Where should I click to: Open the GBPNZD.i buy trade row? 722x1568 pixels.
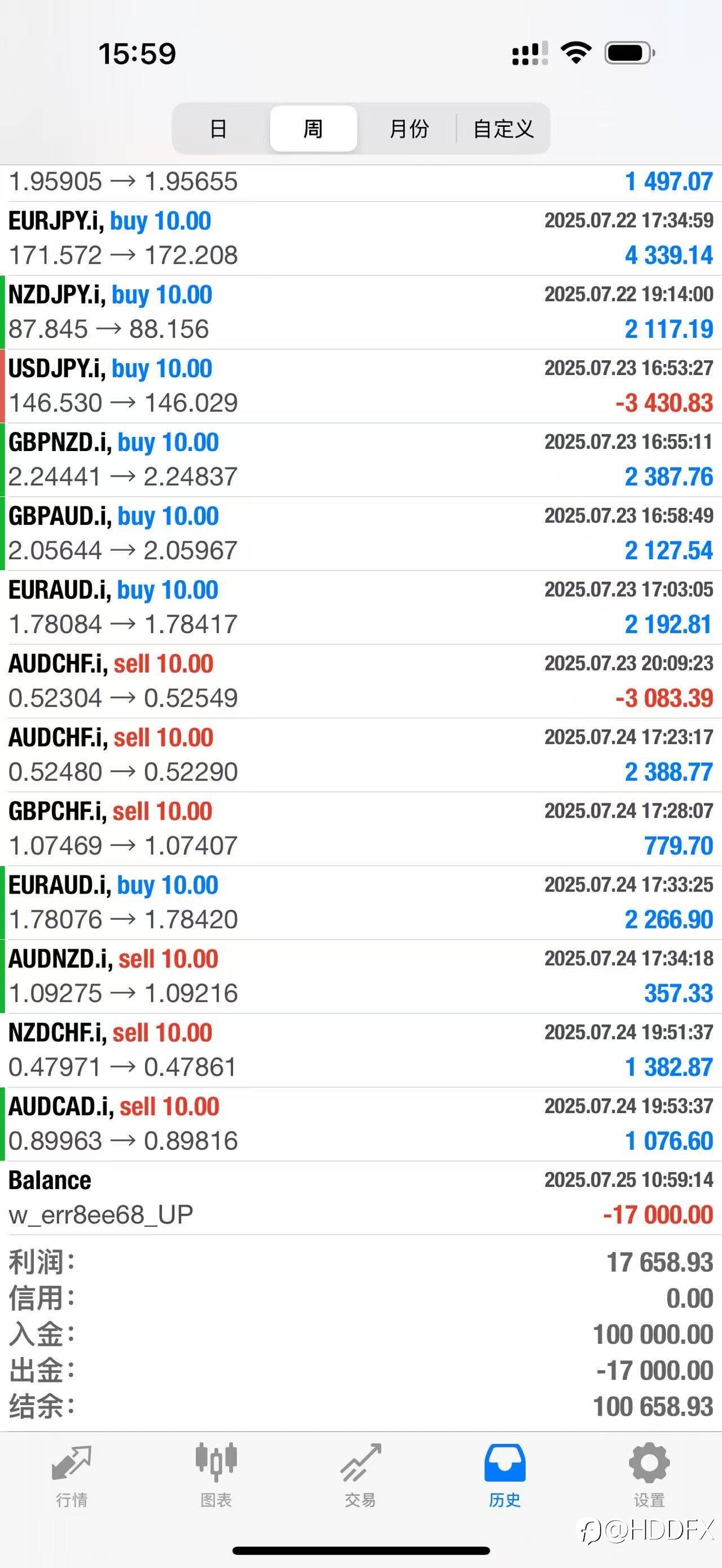(x=361, y=460)
